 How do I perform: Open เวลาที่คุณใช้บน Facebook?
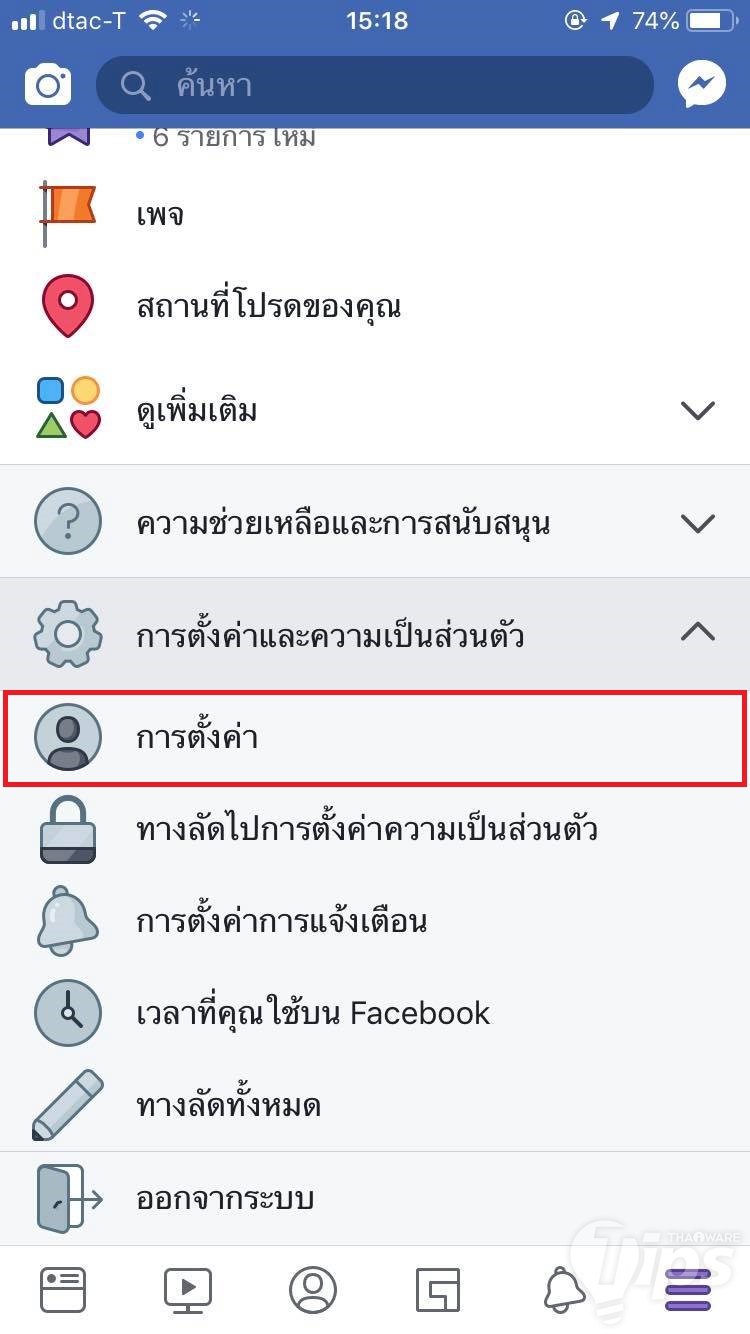click(x=375, y=1013)
